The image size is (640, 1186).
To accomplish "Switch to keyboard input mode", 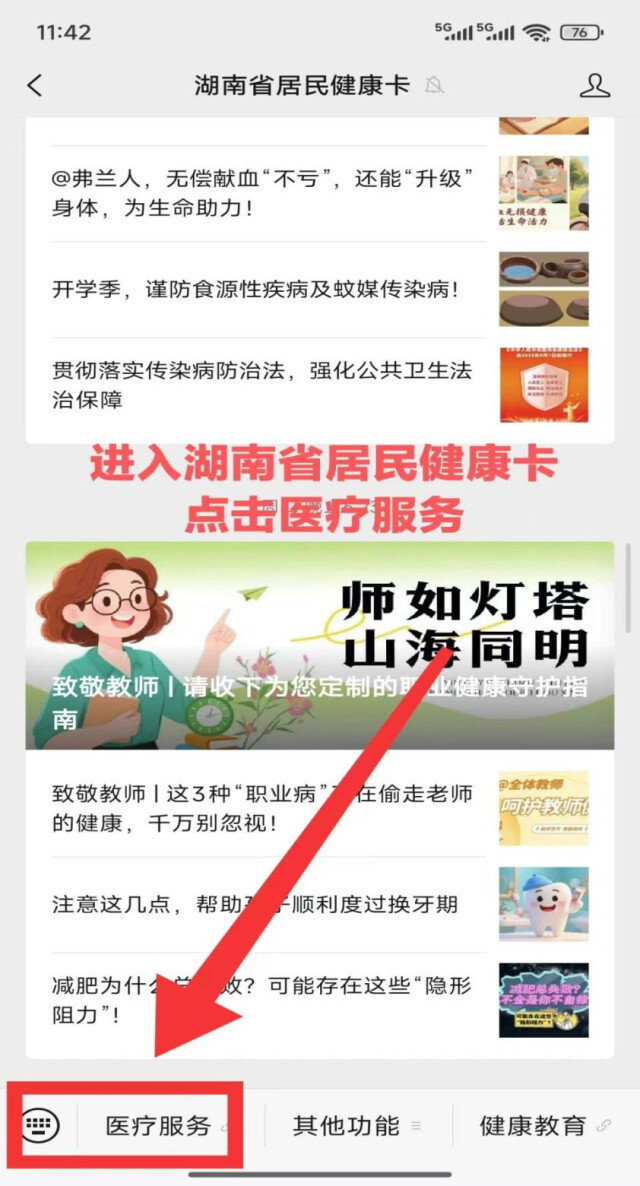I will [41, 1125].
